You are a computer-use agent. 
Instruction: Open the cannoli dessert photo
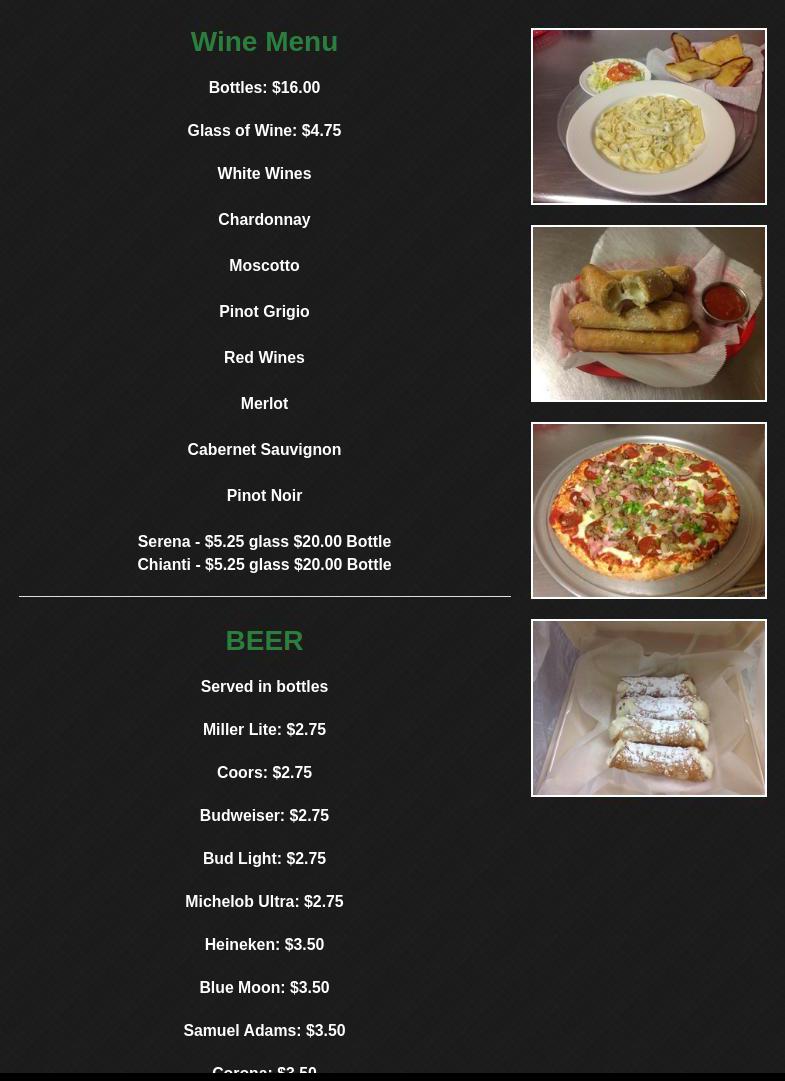pos(648,707)
